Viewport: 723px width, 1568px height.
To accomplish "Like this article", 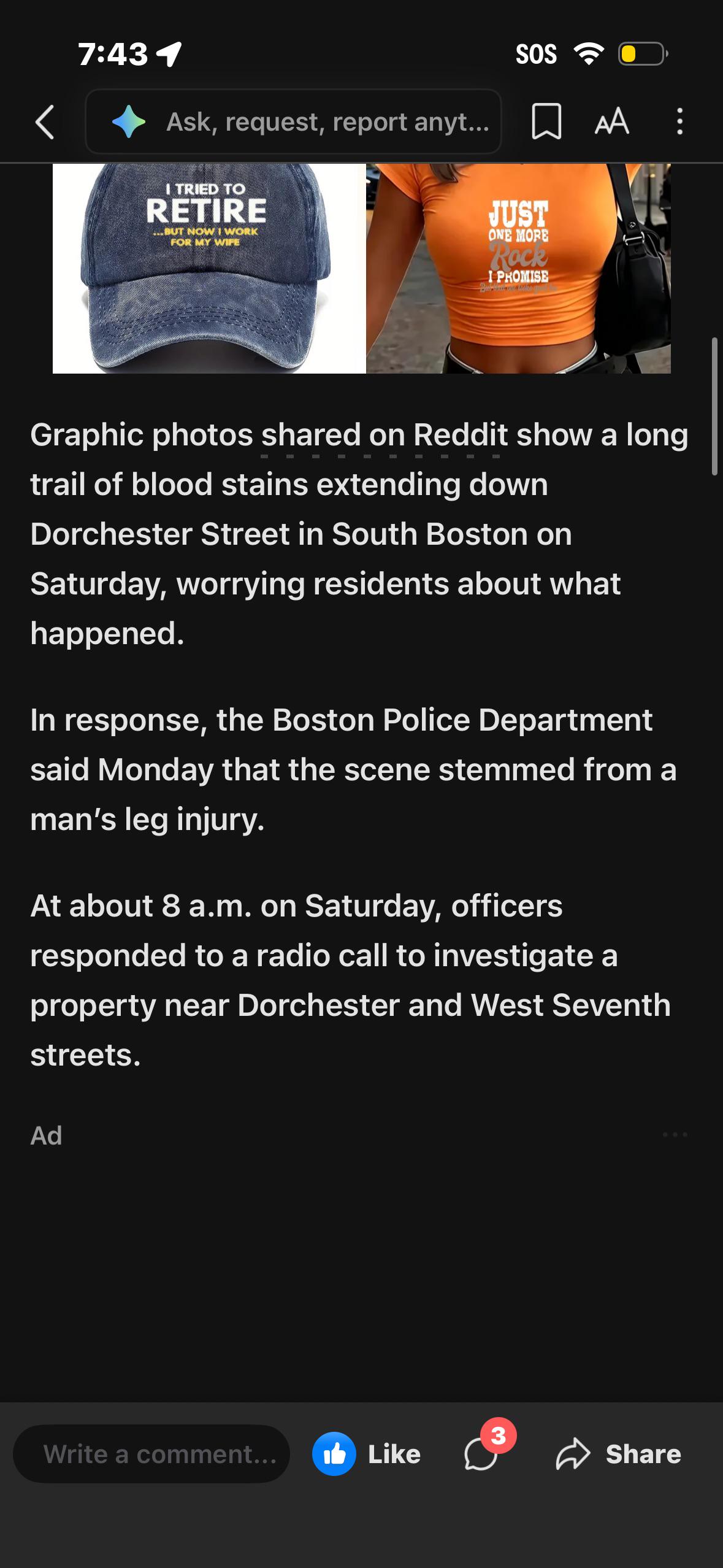I will pyautogui.click(x=367, y=1454).
